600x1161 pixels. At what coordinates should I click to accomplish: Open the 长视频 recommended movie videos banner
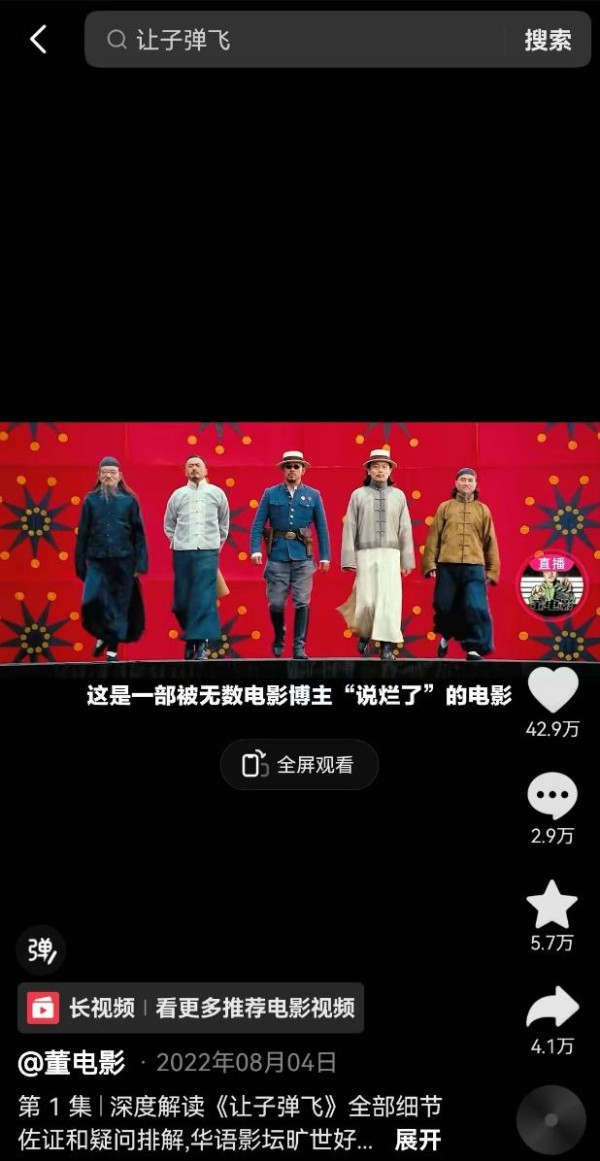click(x=190, y=1008)
